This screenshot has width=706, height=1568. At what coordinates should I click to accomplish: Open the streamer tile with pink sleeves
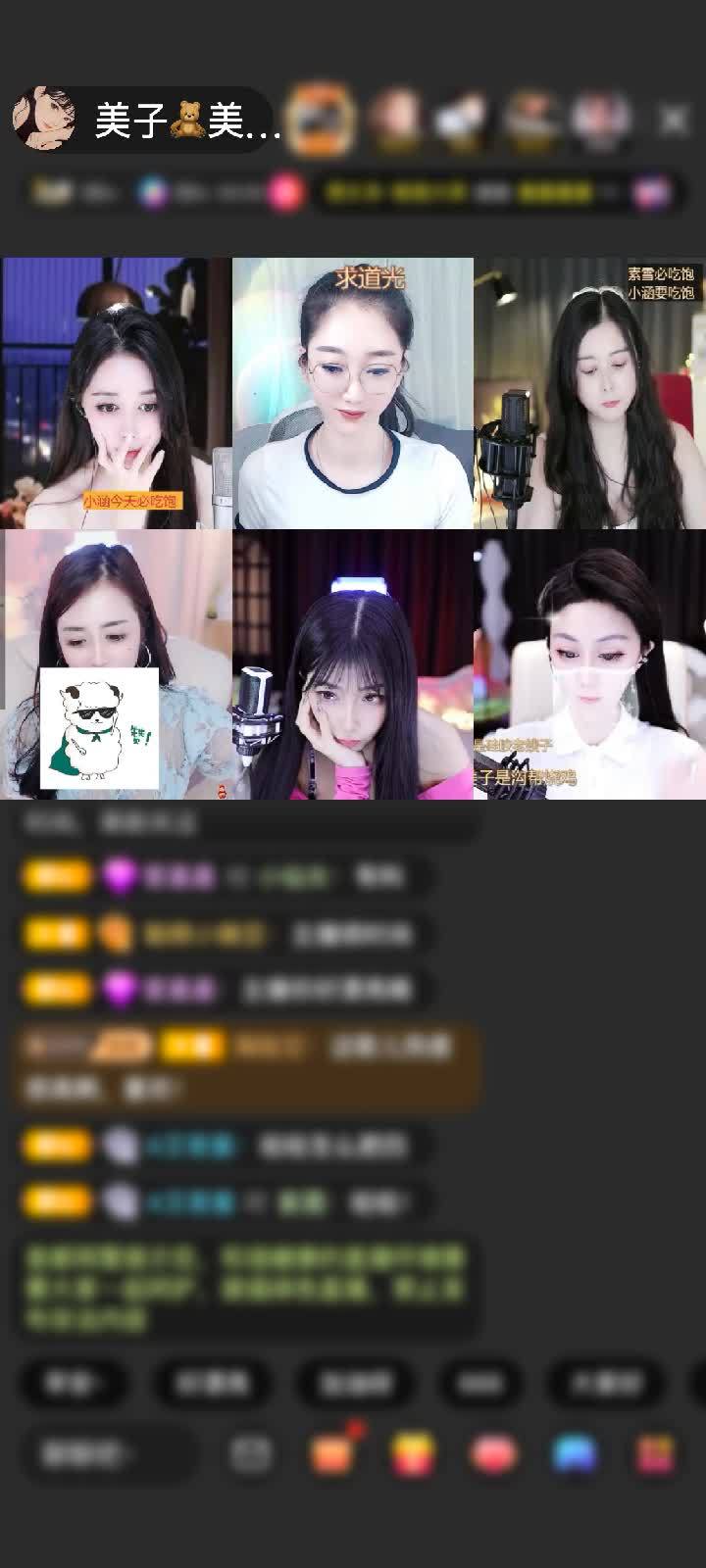[x=353, y=664]
